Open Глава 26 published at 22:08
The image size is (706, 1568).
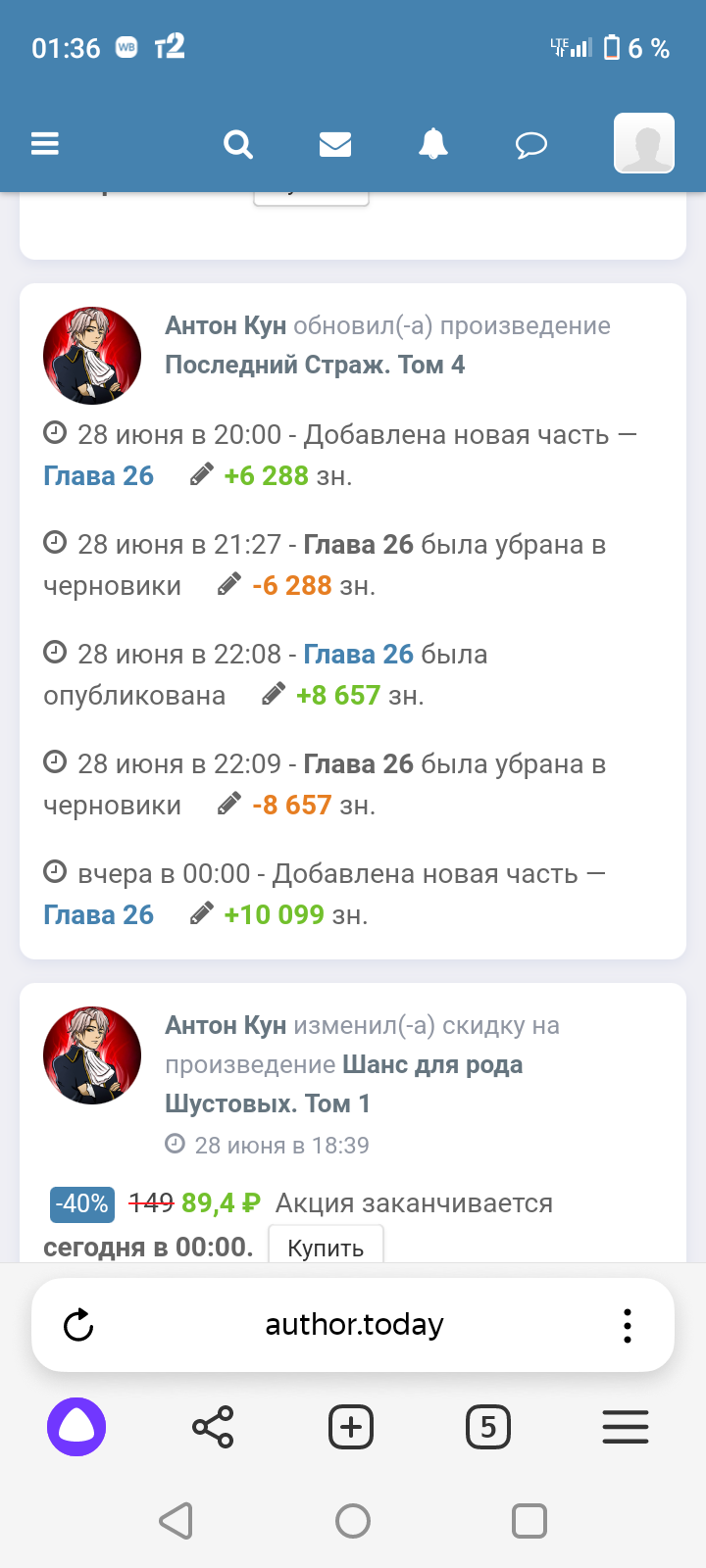358,655
